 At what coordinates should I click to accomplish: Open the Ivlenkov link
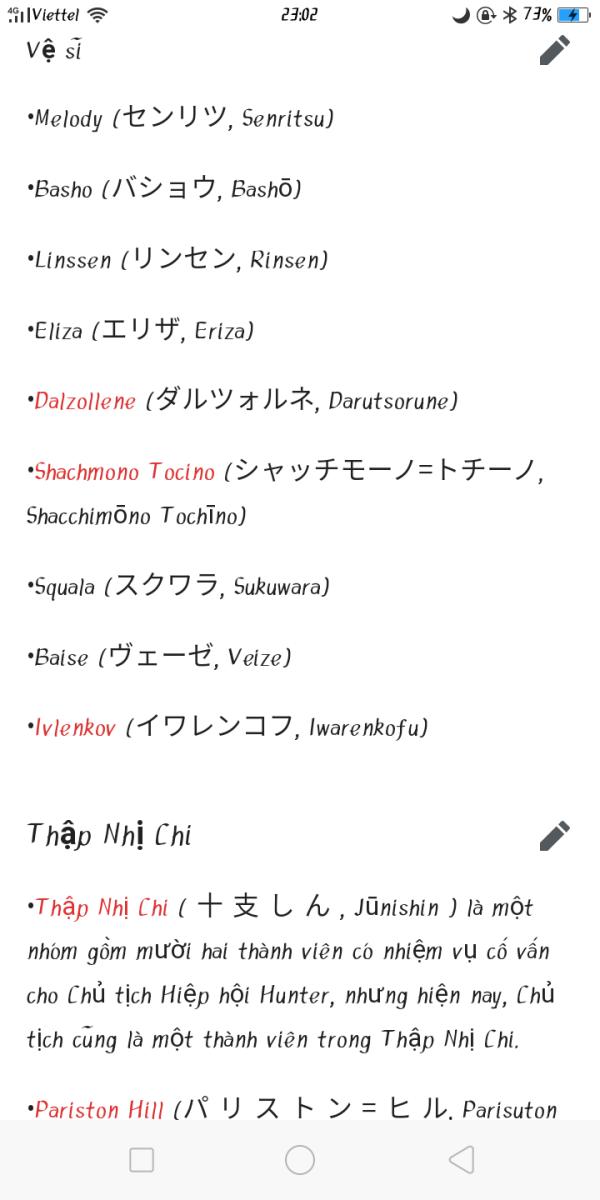(76, 728)
